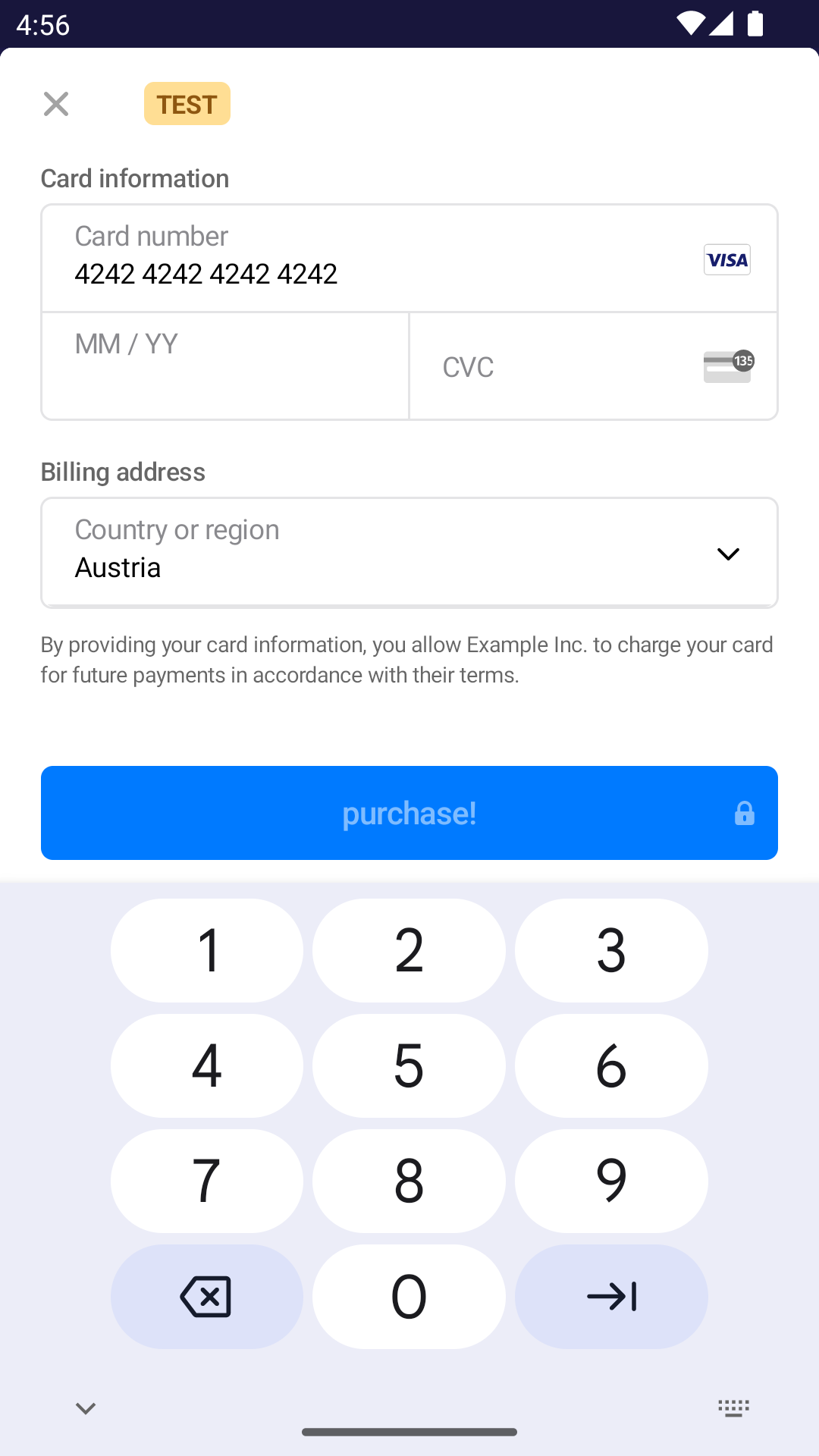This screenshot has width=819, height=1456.
Task: Move to next field with tab key
Action: (x=611, y=1296)
